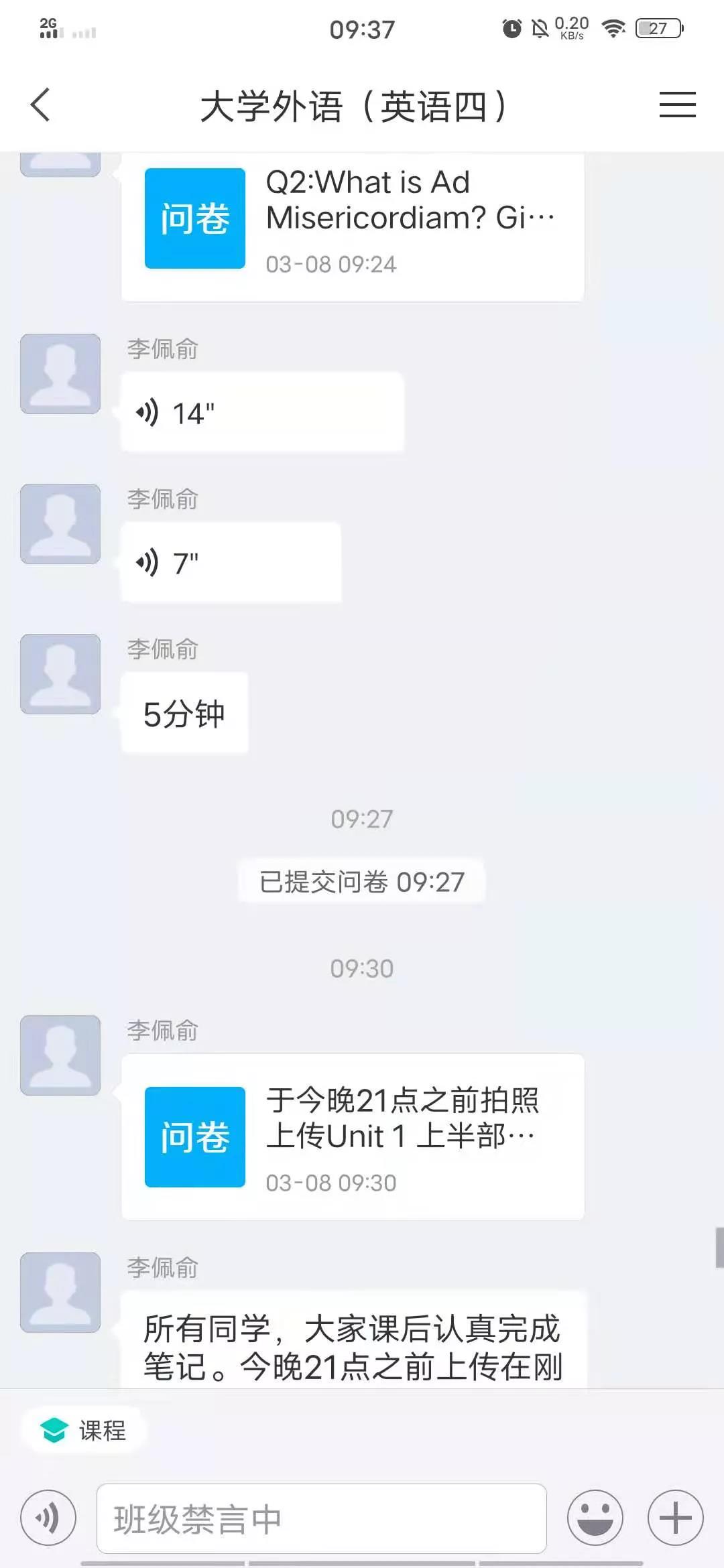
Task: Open the Unit 1 photo upload questionnaire
Action: pyautogui.click(x=353, y=1137)
